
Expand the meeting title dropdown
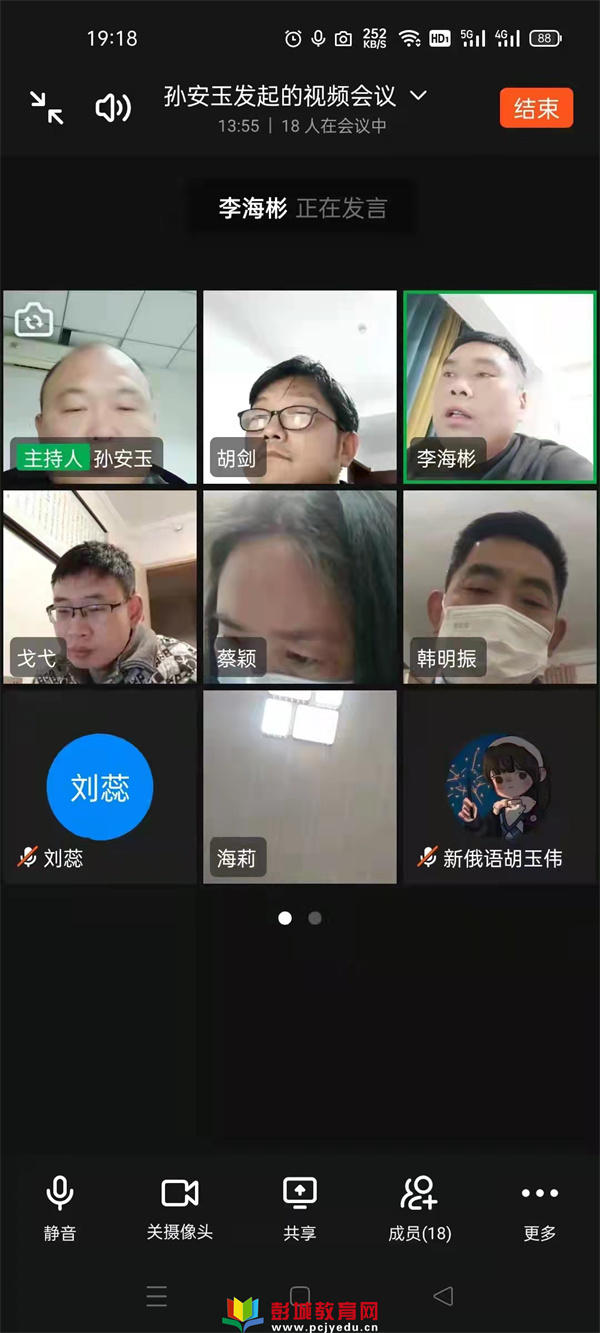419,96
